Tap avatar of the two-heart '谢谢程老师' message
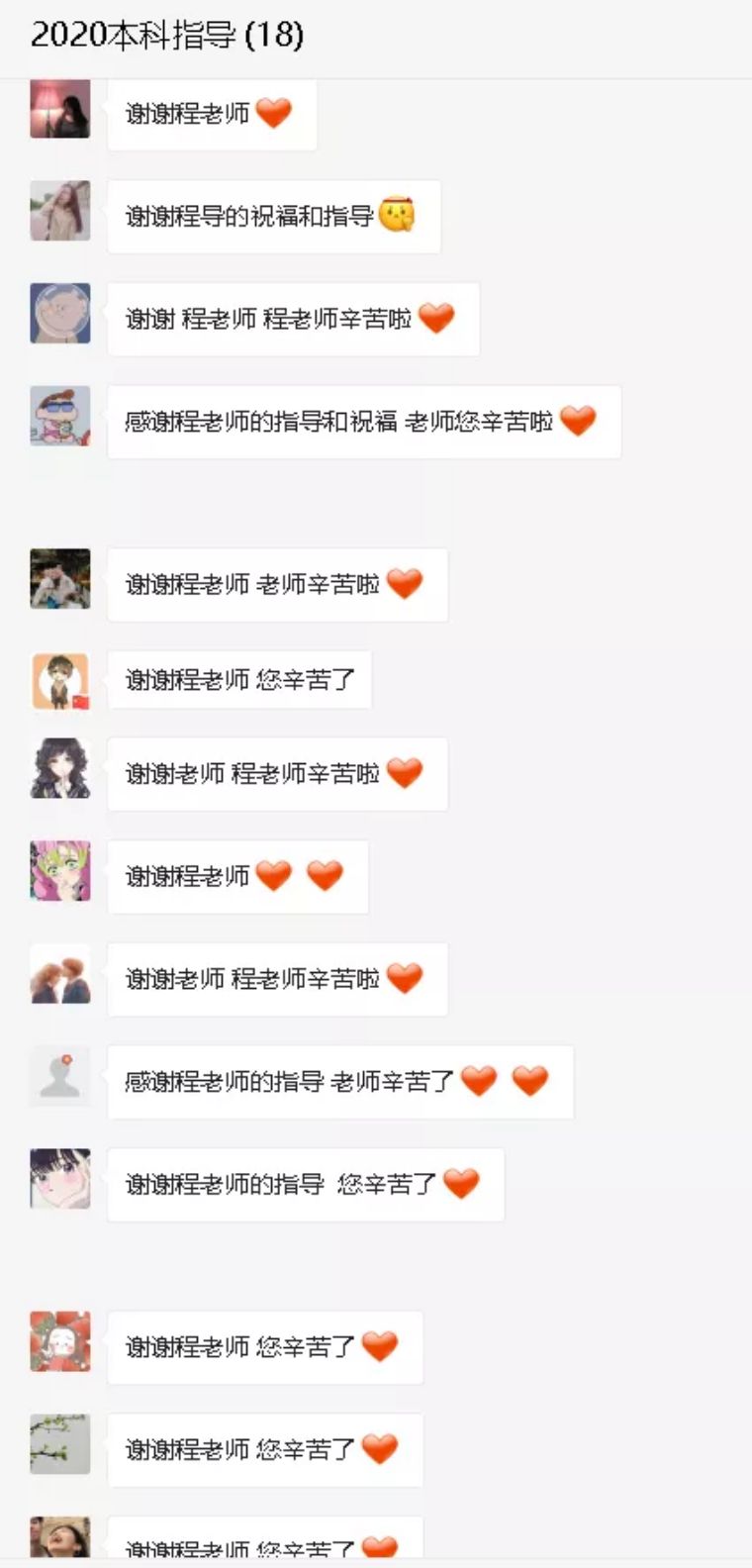 pyautogui.click(x=60, y=871)
